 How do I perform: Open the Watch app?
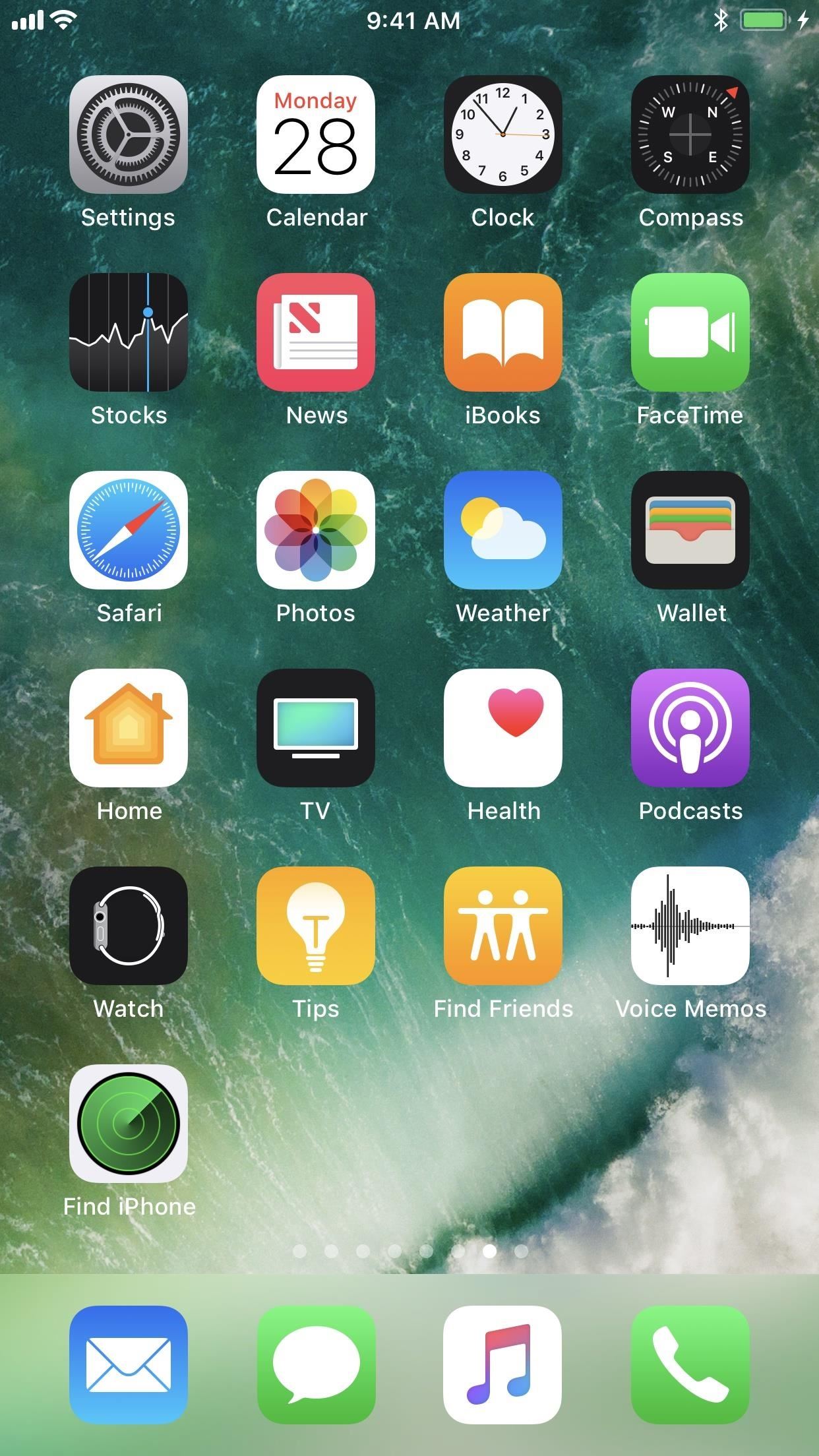[x=129, y=926]
